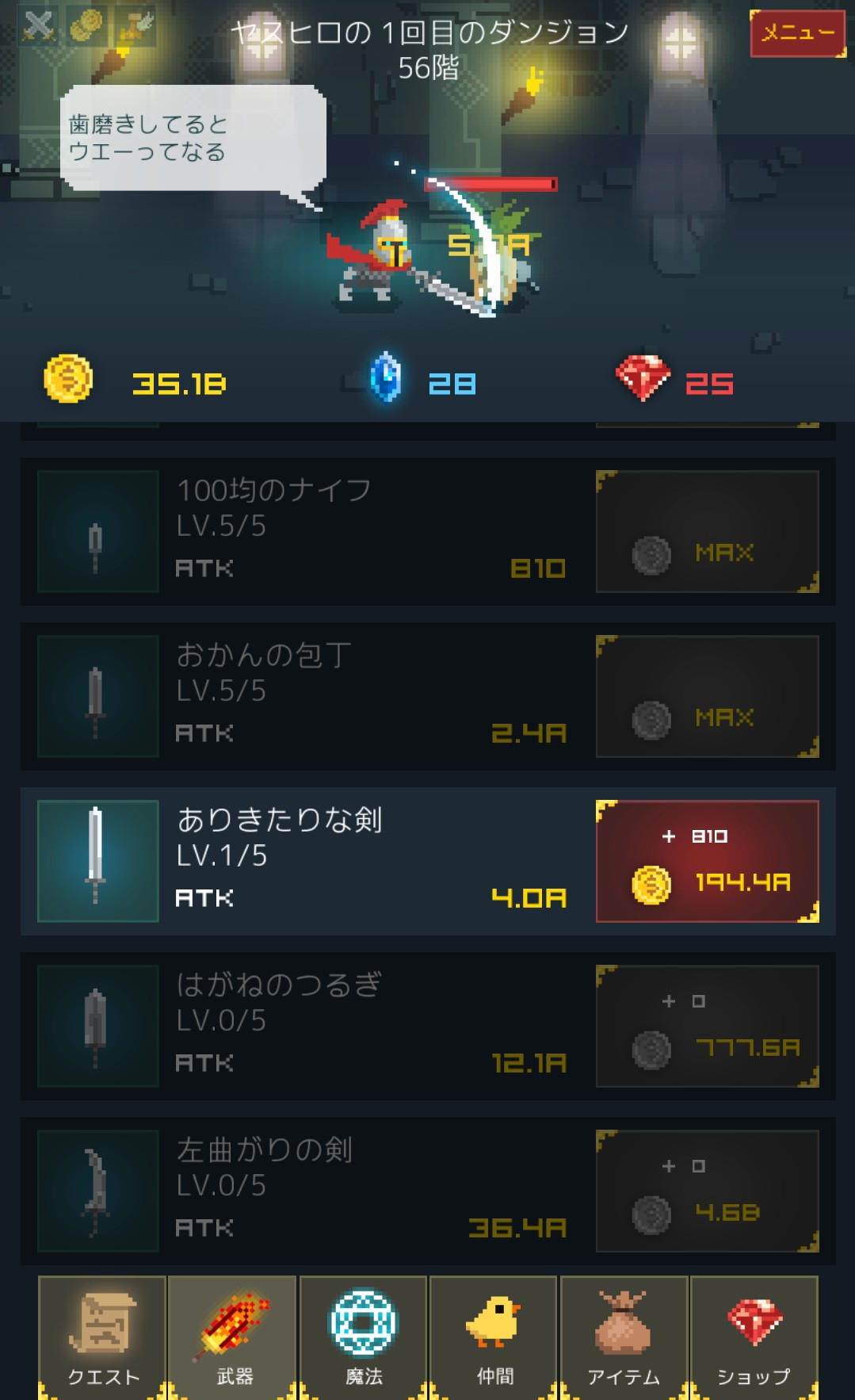Screen dimensions: 855x1400
Task: Open the メニュー button
Action: (x=797, y=33)
